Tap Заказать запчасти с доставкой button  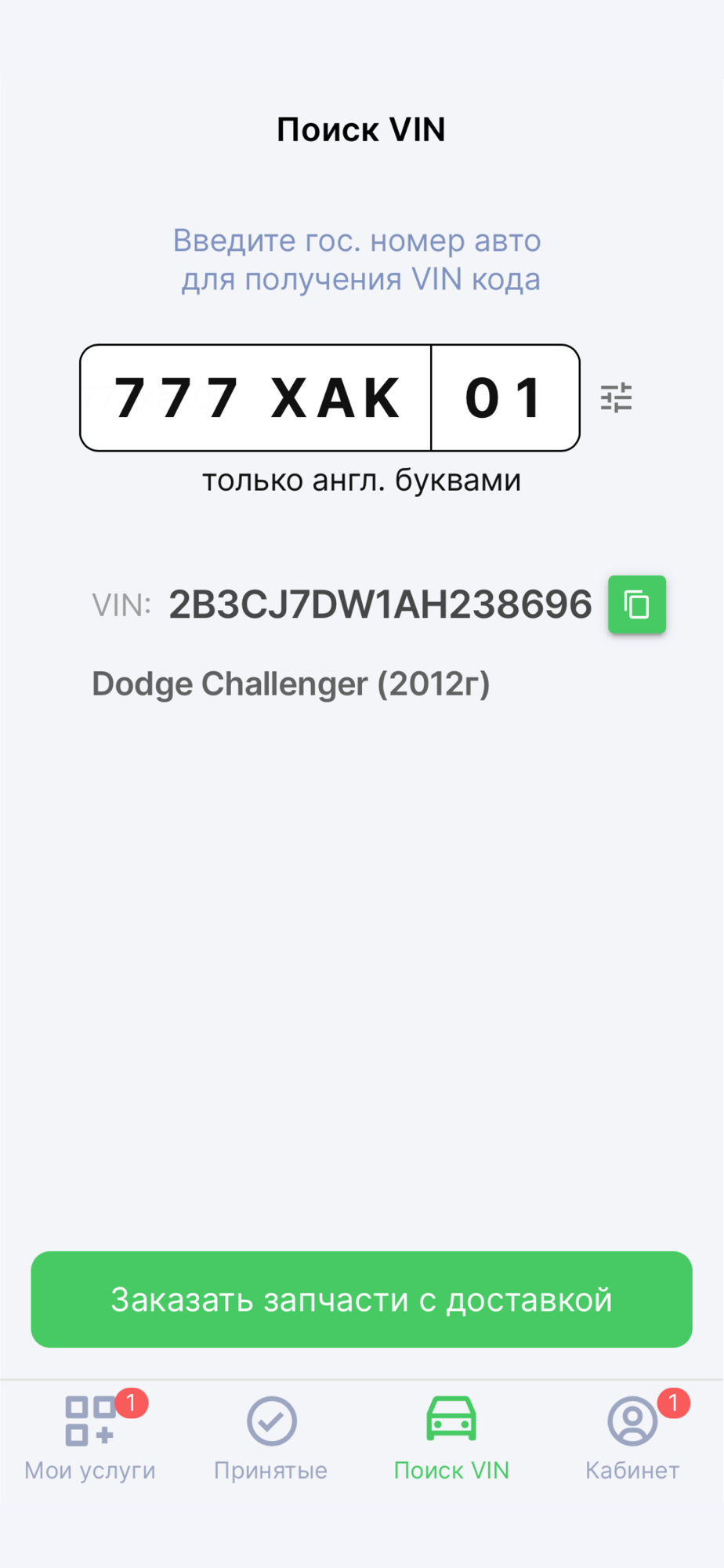(361, 1299)
